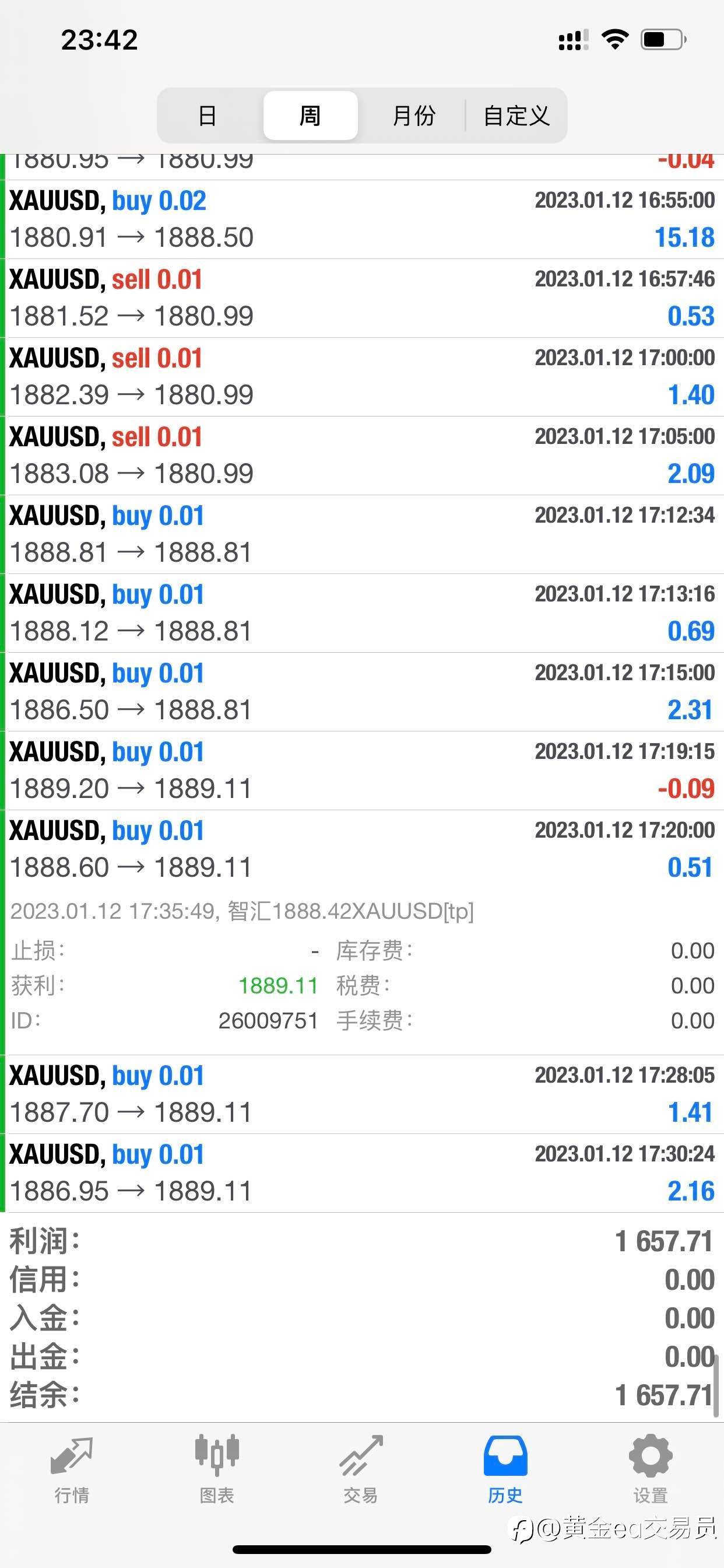Expand the losing buy trade at 17:19:15
724x1568 pixels.
[x=362, y=770]
